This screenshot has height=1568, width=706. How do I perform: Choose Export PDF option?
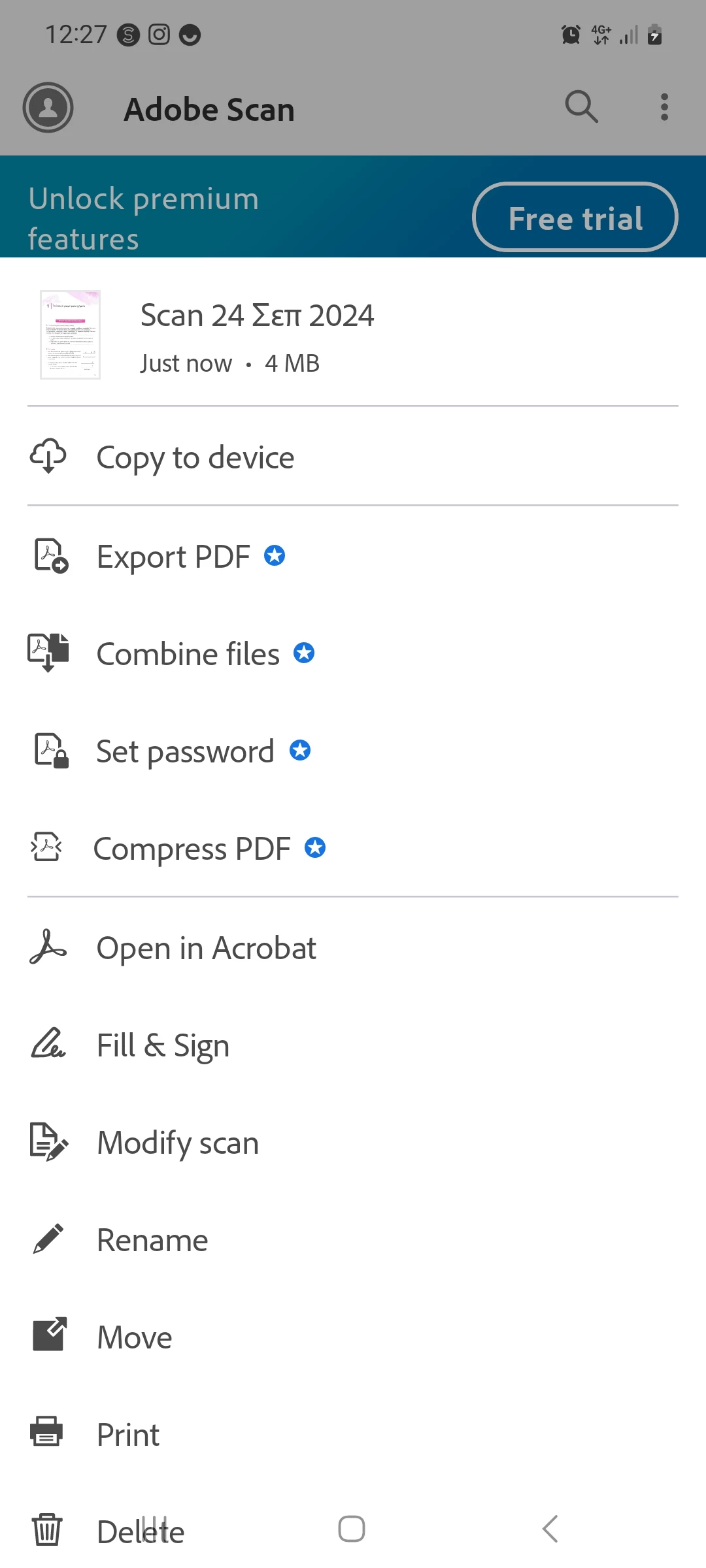pyautogui.click(x=173, y=557)
